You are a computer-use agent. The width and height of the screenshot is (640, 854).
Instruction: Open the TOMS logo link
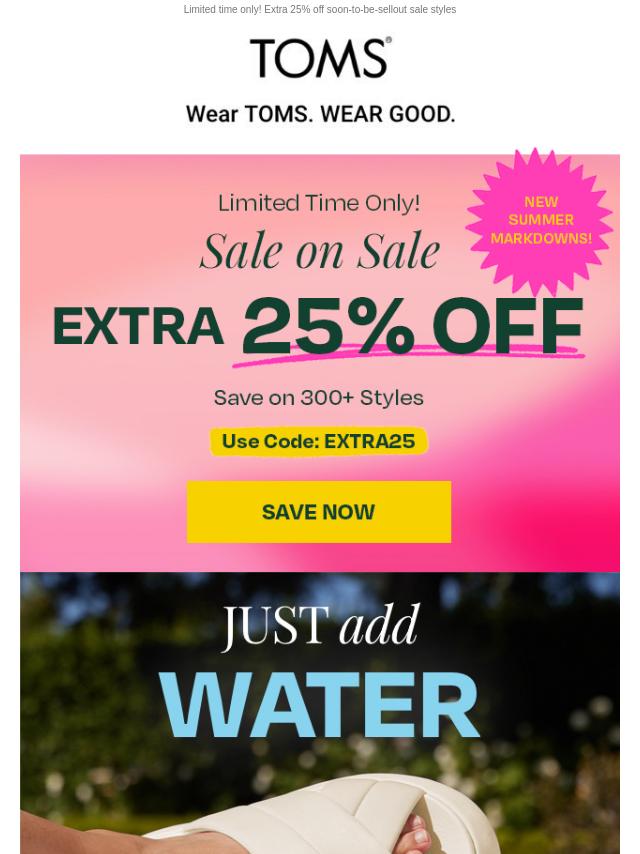pyautogui.click(x=320, y=58)
